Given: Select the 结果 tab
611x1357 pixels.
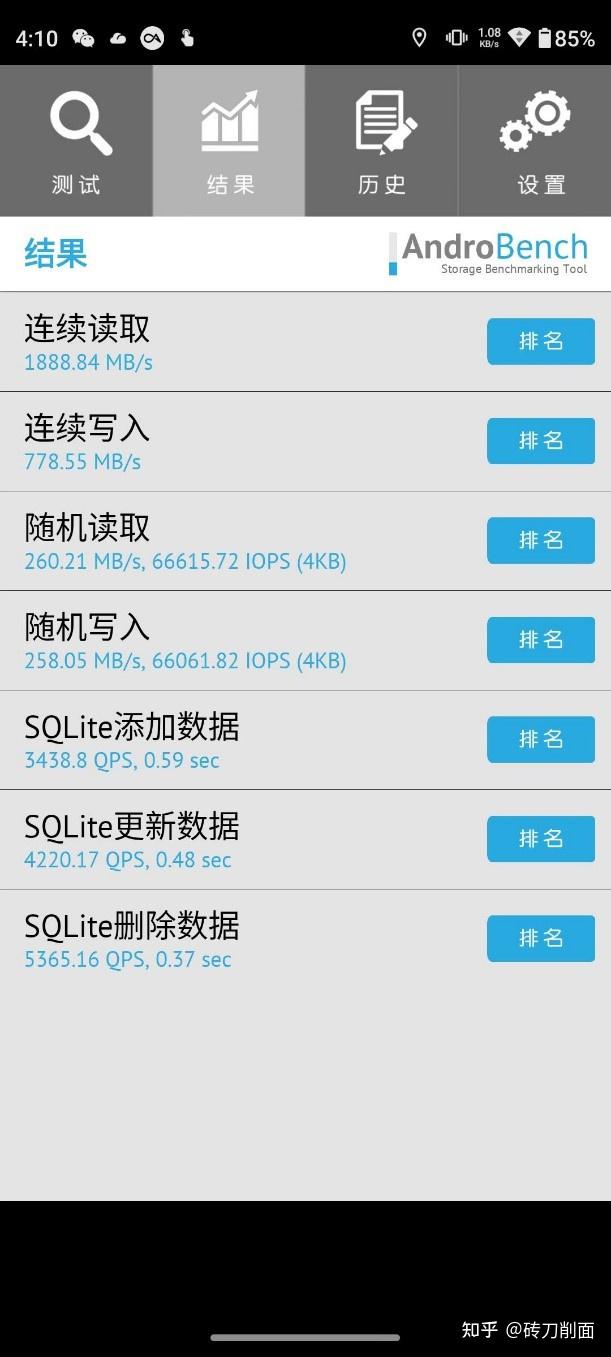Looking at the screenshot, I should [x=229, y=141].
